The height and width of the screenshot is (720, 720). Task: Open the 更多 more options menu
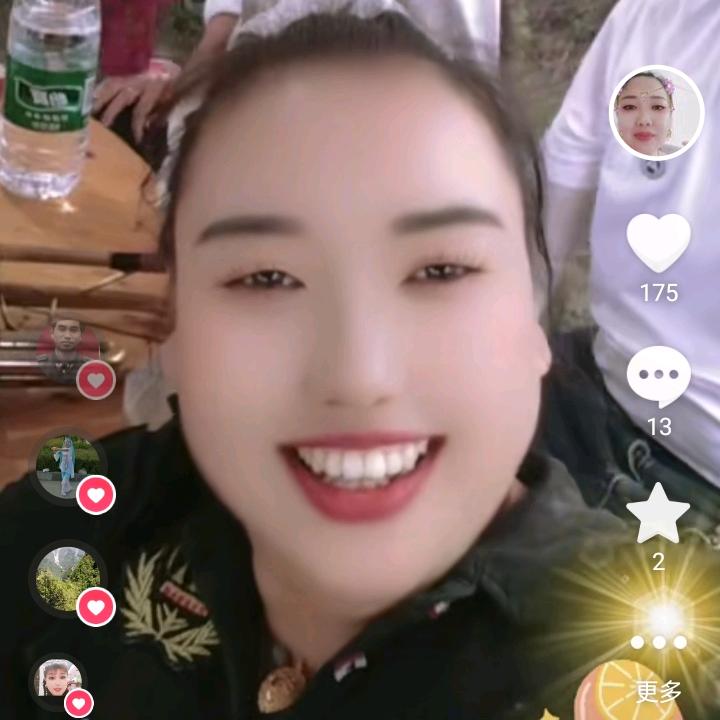coord(658,667)
